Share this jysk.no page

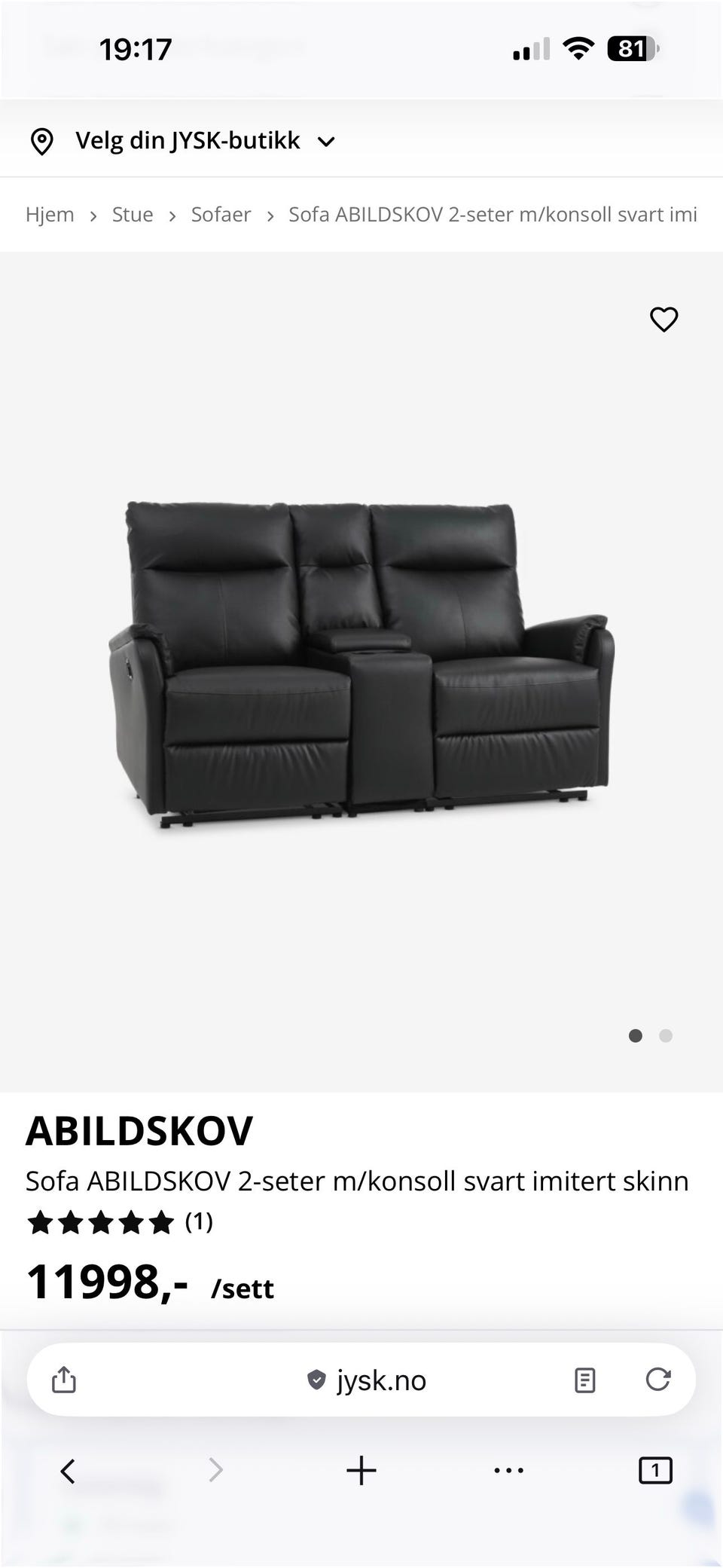point(64,1380)
